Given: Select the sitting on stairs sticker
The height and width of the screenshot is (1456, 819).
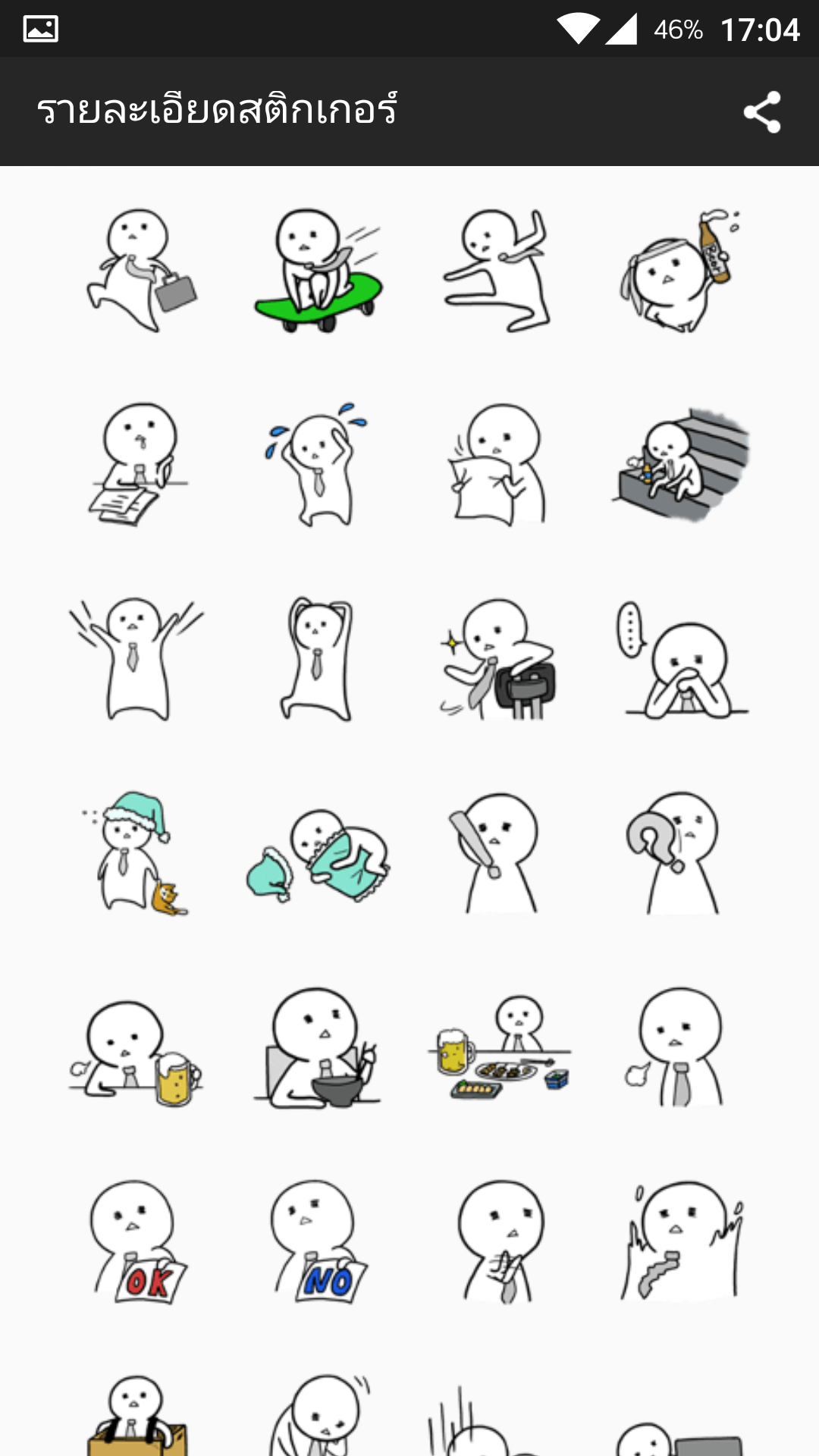Looking at the screenshot, I should pyautogui.click(x=680, y=464).
